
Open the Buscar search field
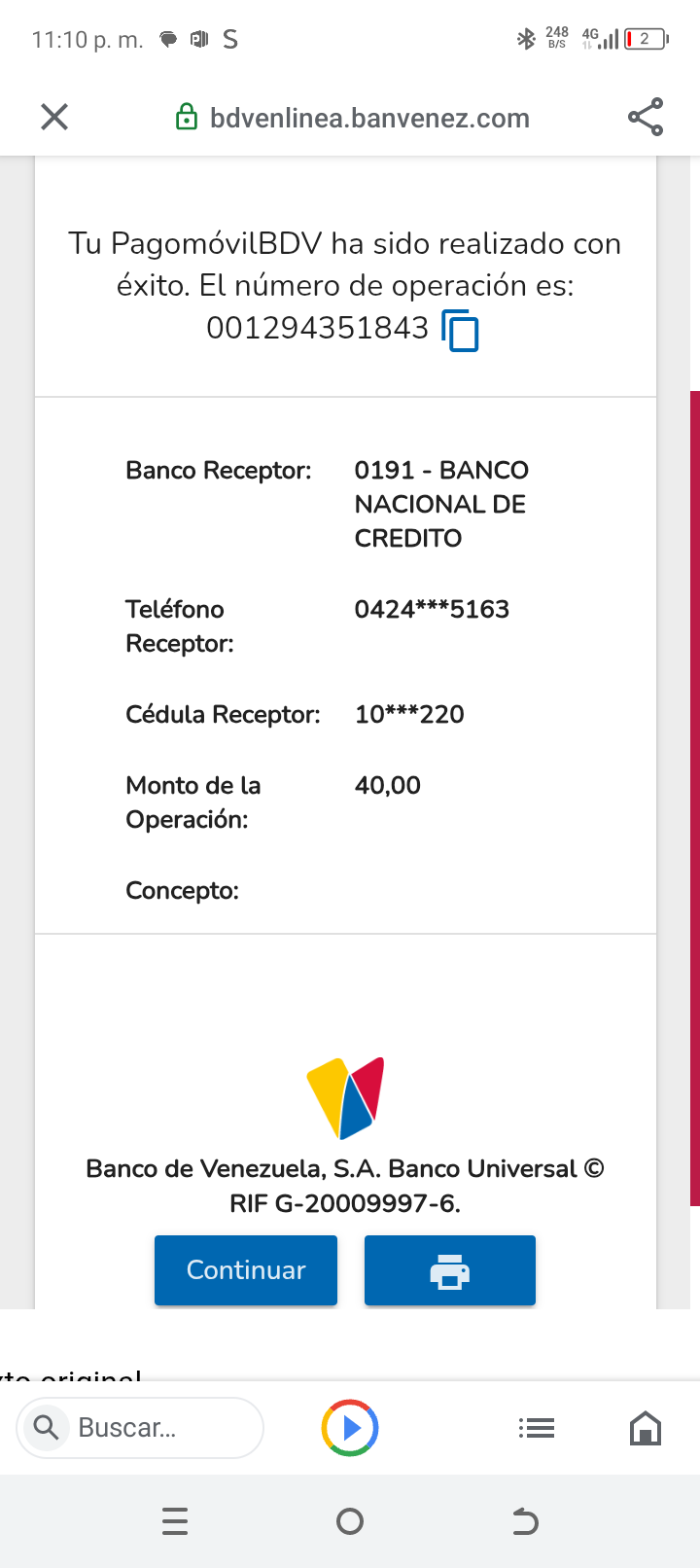pos(141,1428)
